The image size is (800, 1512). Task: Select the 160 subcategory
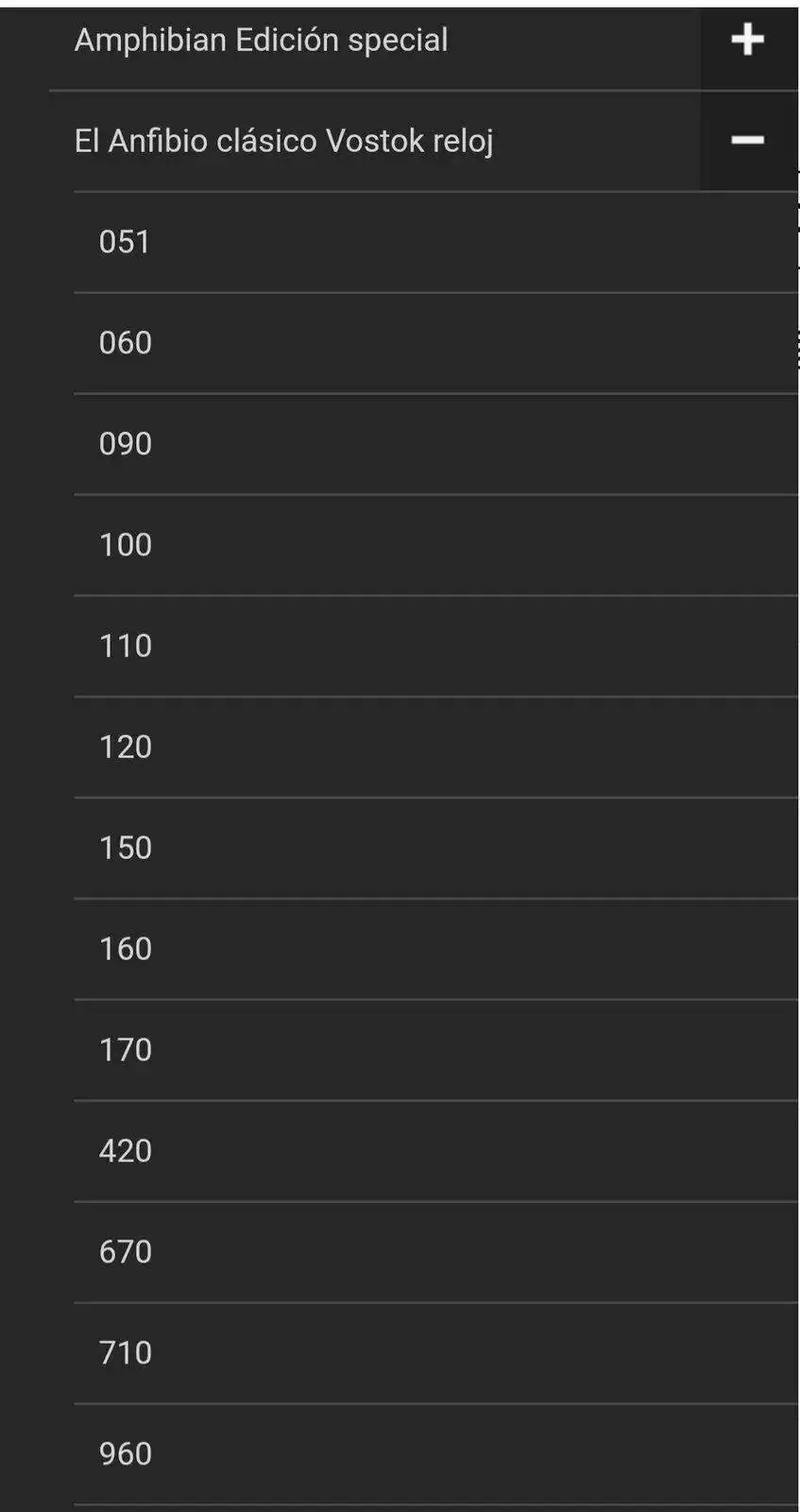point(125,949)
